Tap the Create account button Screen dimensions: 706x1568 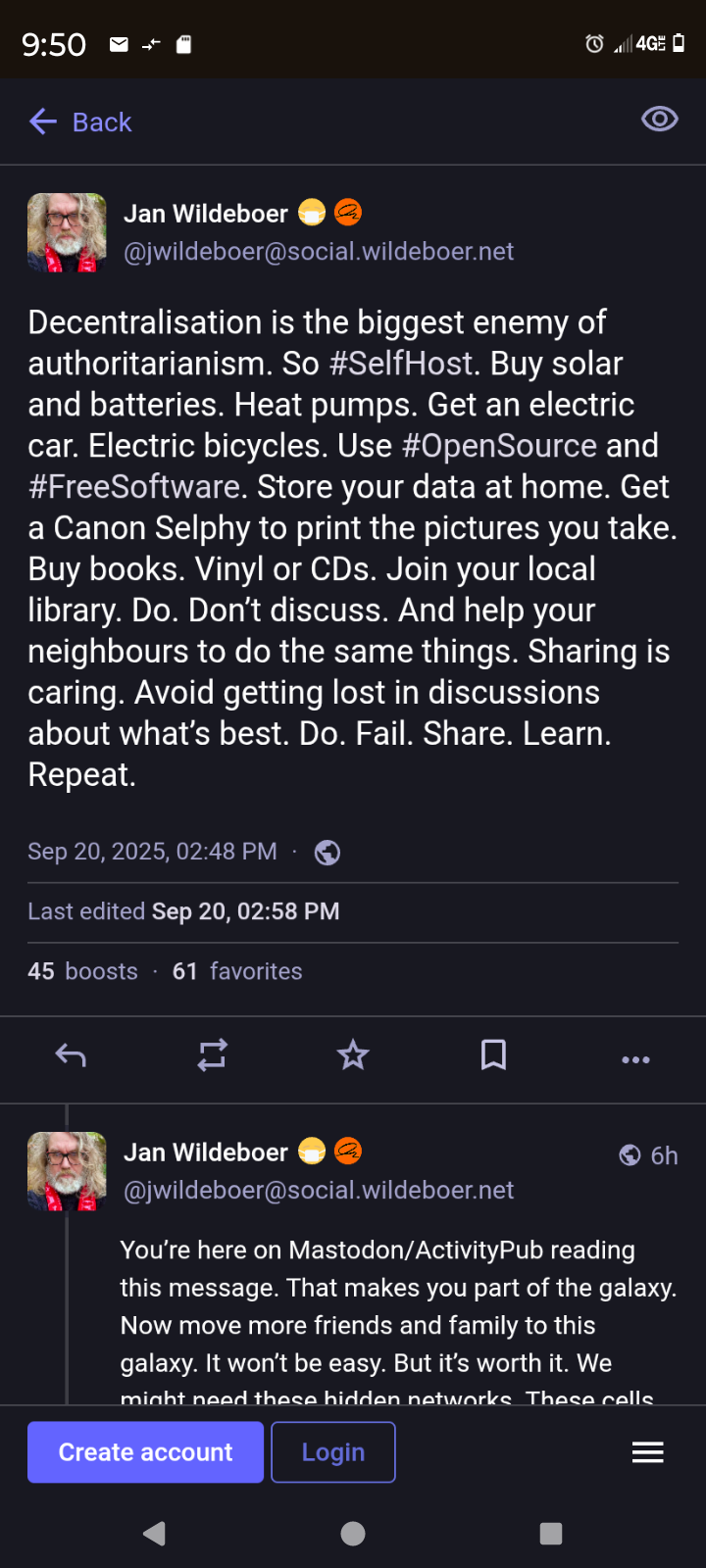(145, 1451)
